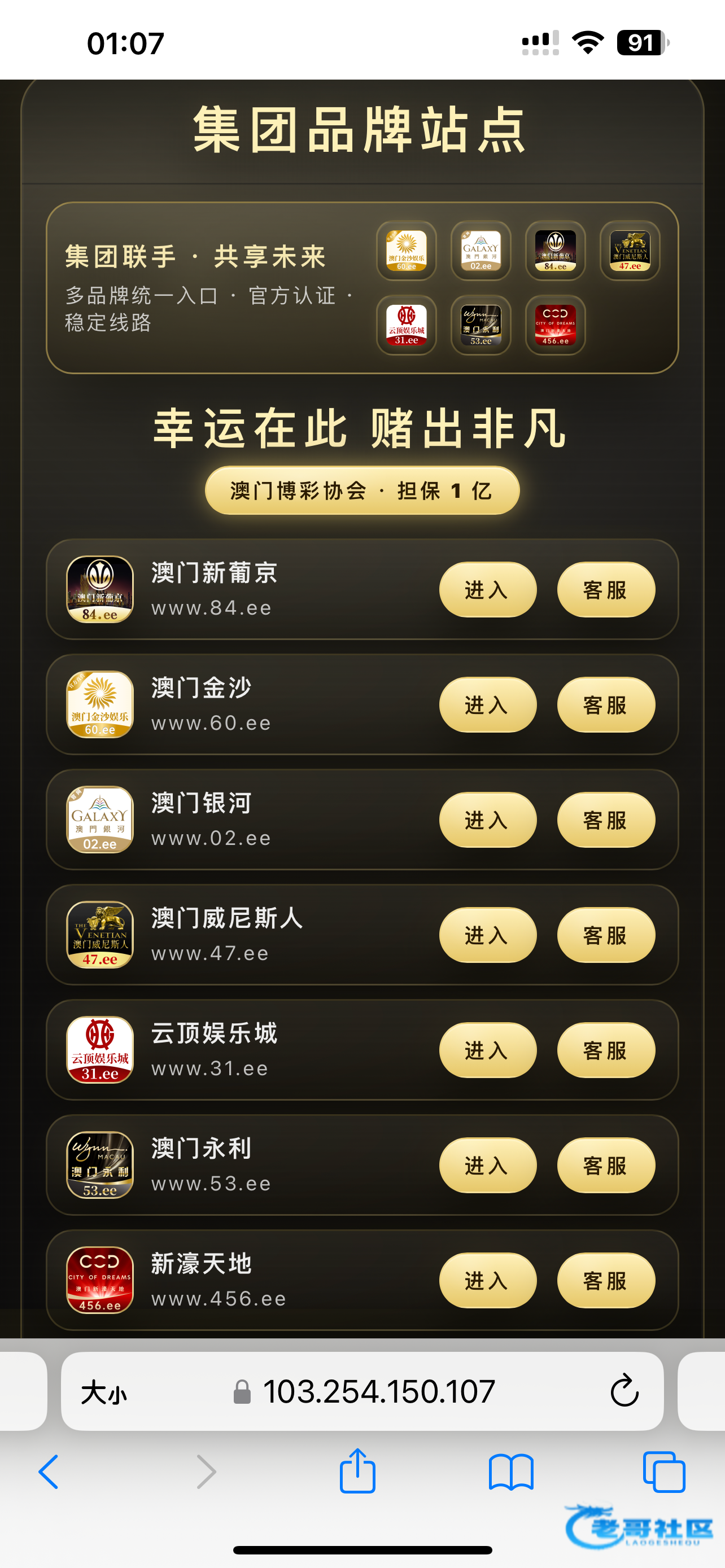This screenshot has height=1568, width=725.
Task: Open 客服 for 澳门永利
Action: tap(606, 1165)
